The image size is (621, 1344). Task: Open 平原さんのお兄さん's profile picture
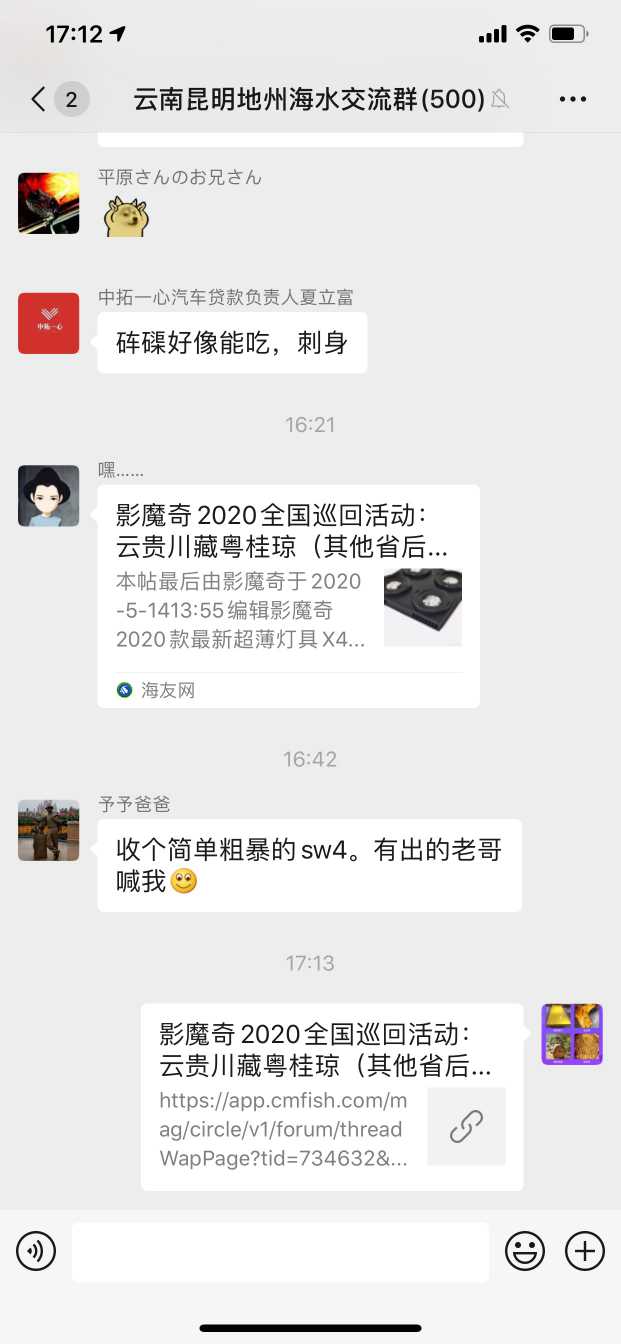tap(48, 203)
